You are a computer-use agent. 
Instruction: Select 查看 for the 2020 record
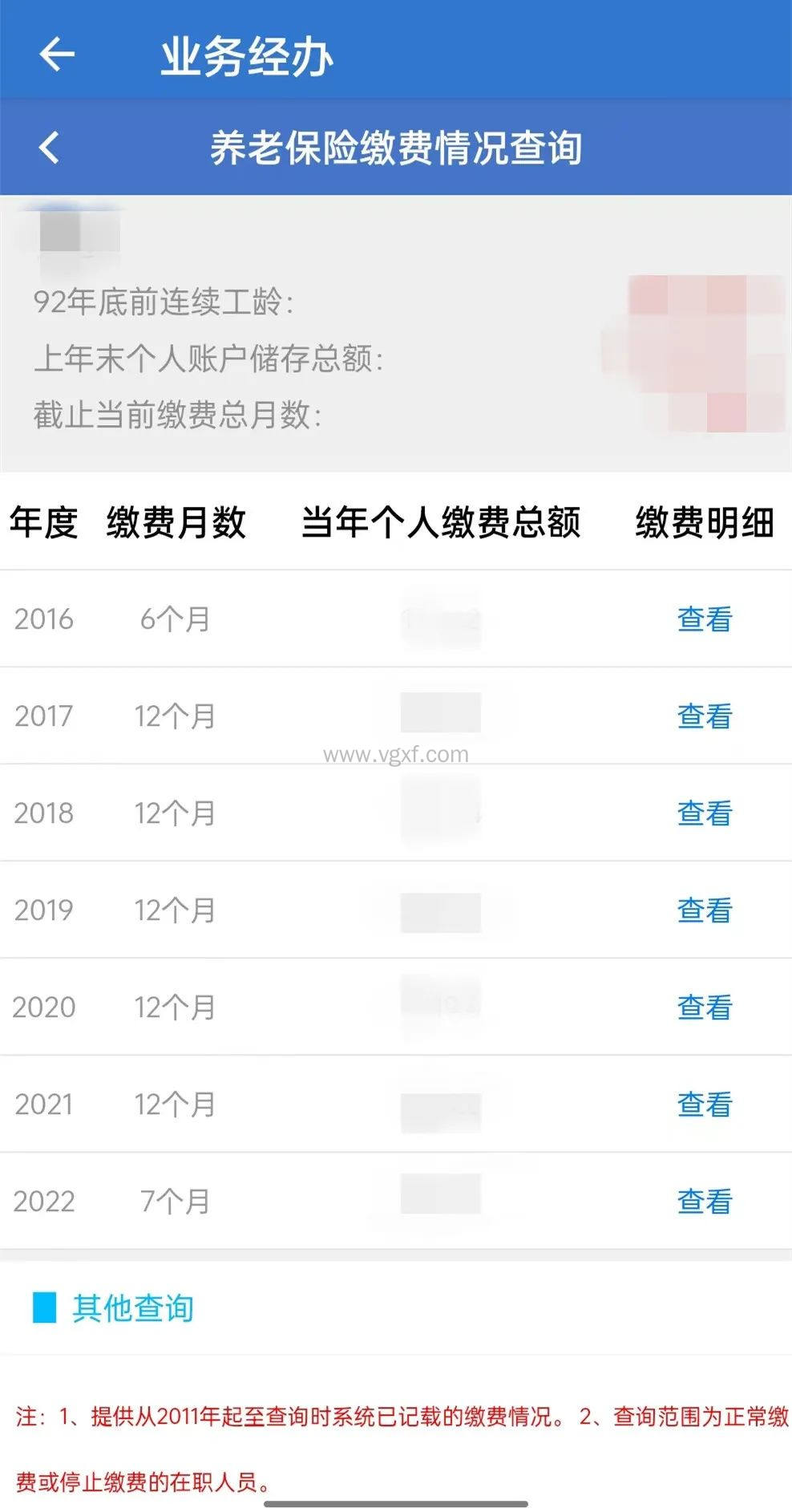pos(704,1007)
